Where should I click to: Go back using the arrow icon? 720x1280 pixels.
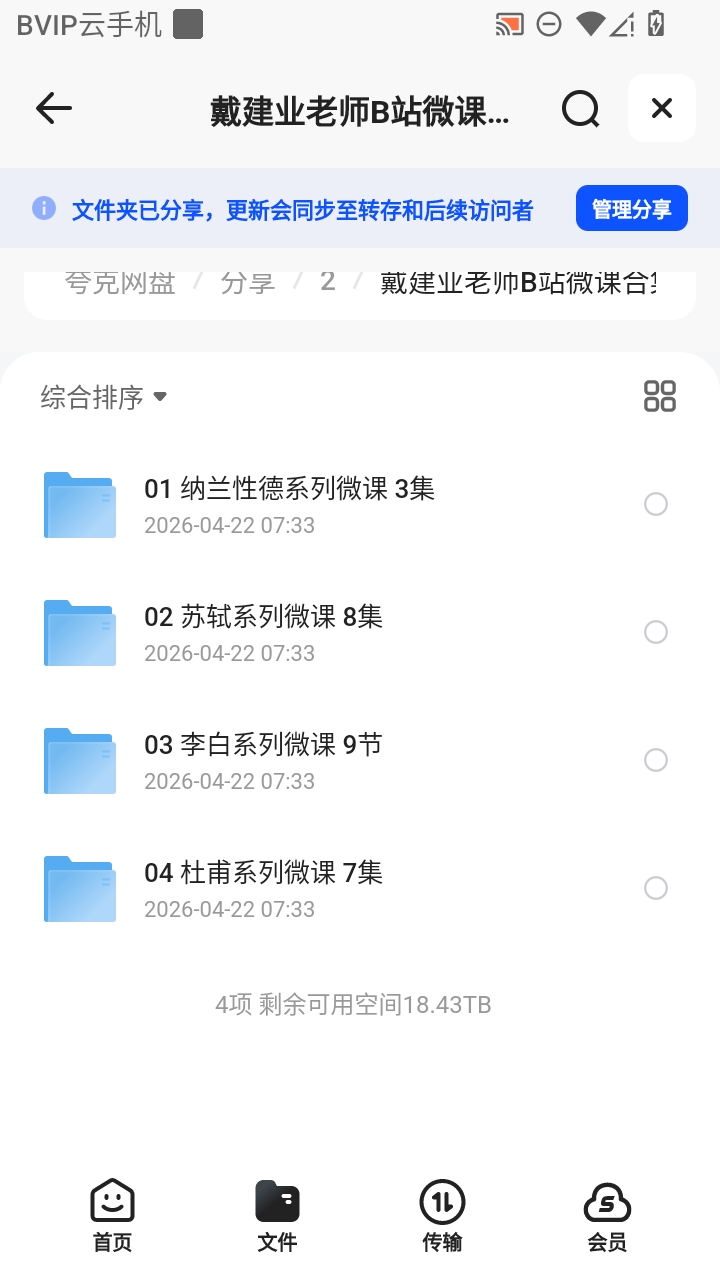[54, 108]
